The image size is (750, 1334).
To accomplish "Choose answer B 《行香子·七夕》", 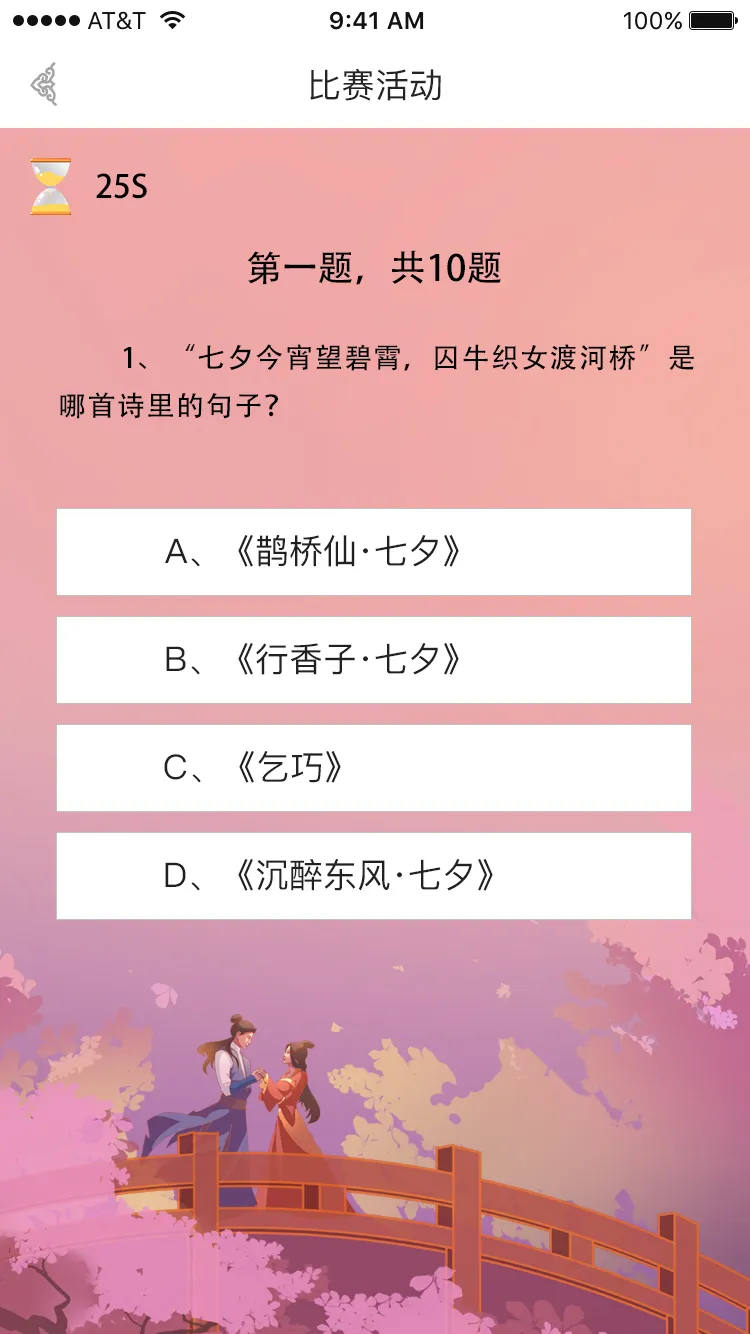I will (373, 660).
